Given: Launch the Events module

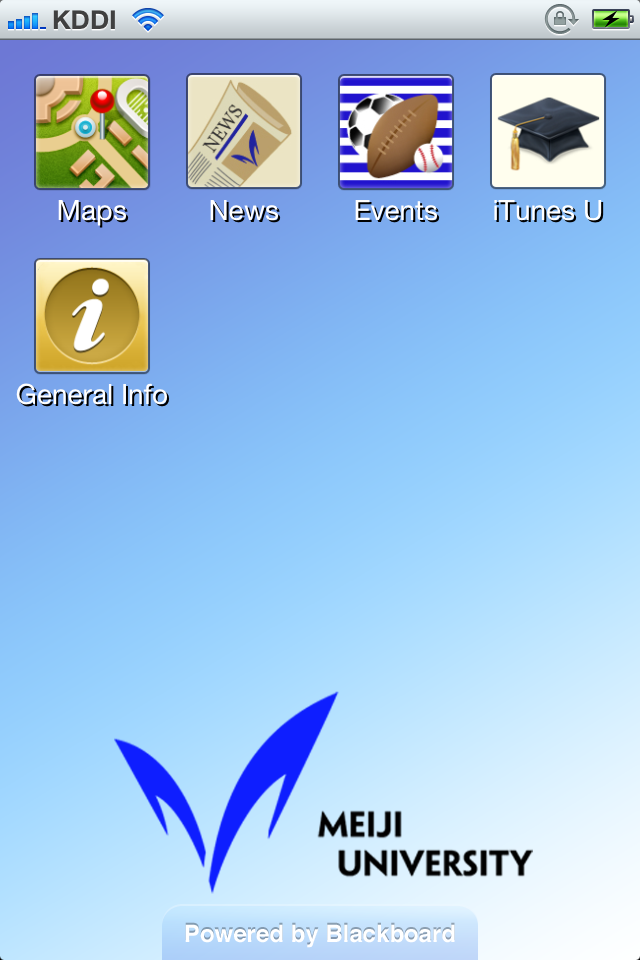Looking at the screenshot, I should (x=396, y=132).
